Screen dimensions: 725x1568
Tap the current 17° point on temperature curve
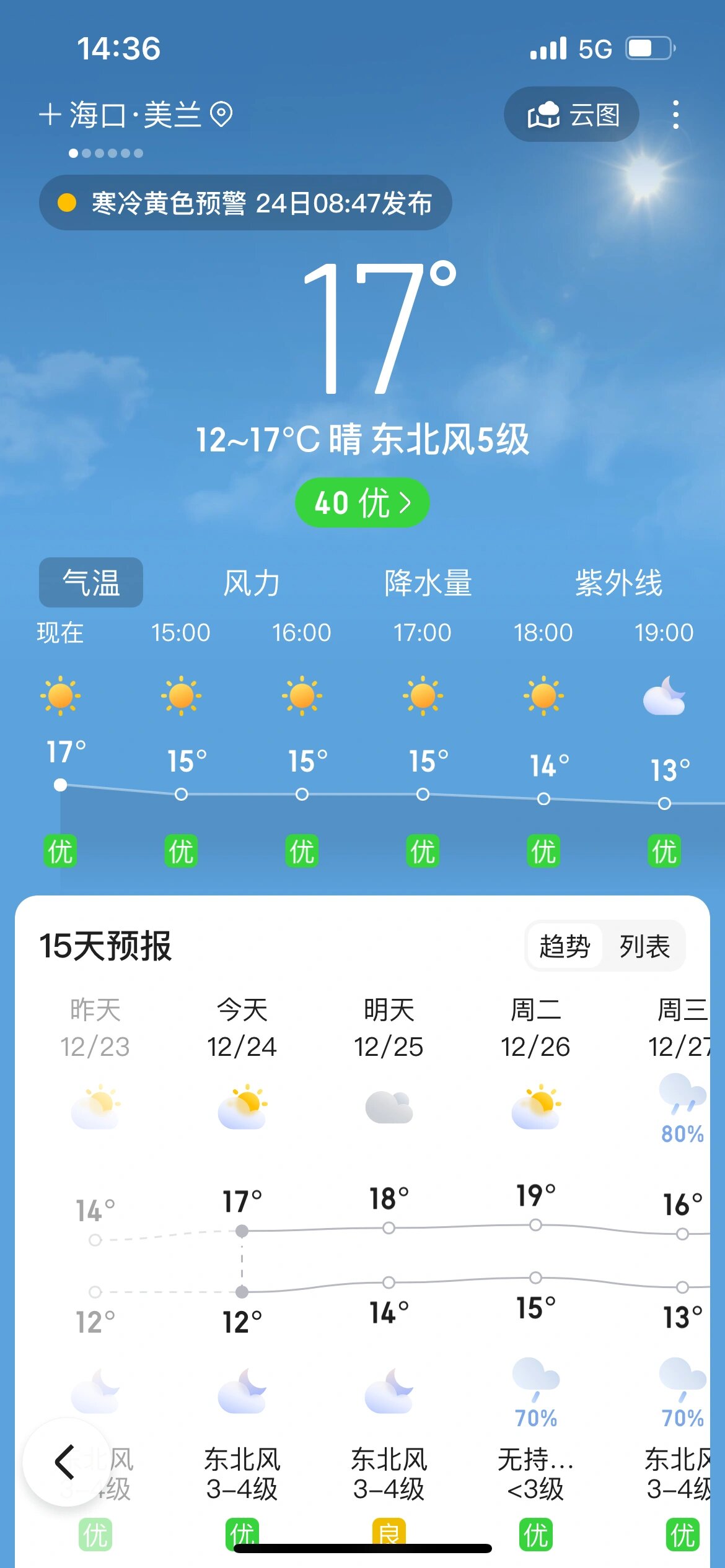(x=60, y=785)
